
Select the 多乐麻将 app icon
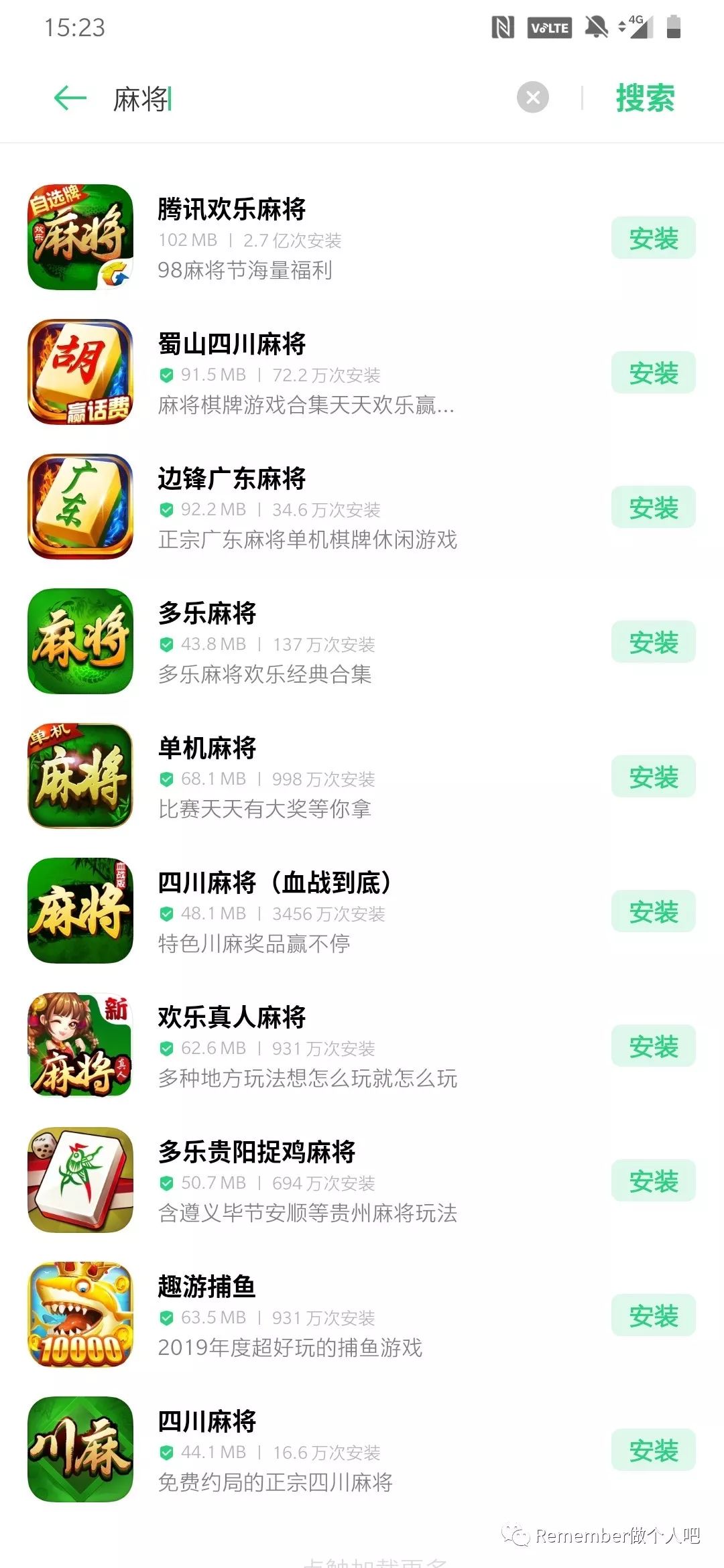pos(80,641)
